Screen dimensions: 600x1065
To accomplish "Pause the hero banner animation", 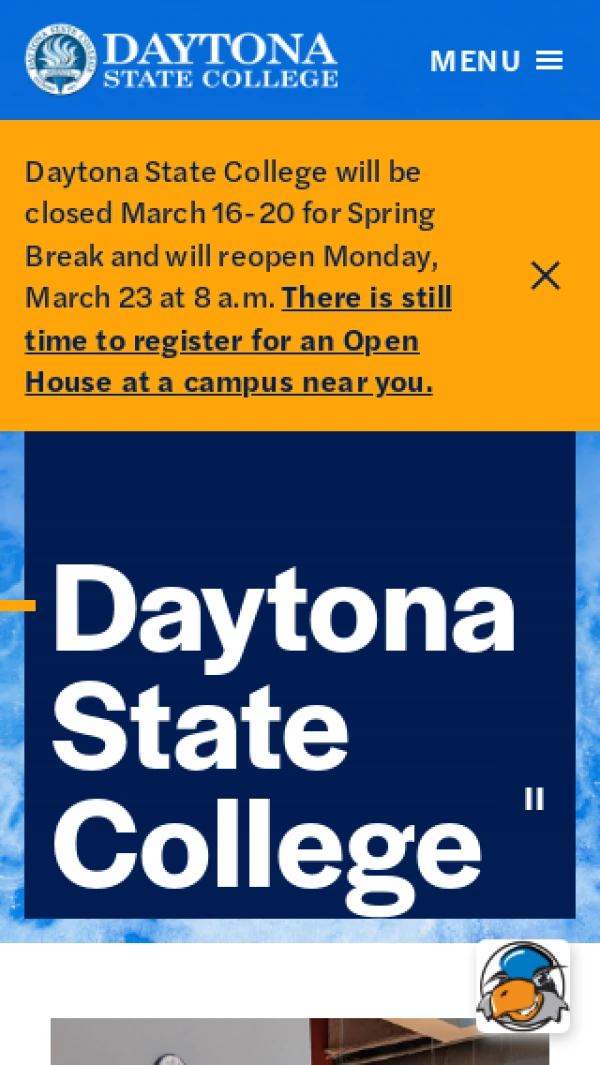I will [x=534, y=798].
